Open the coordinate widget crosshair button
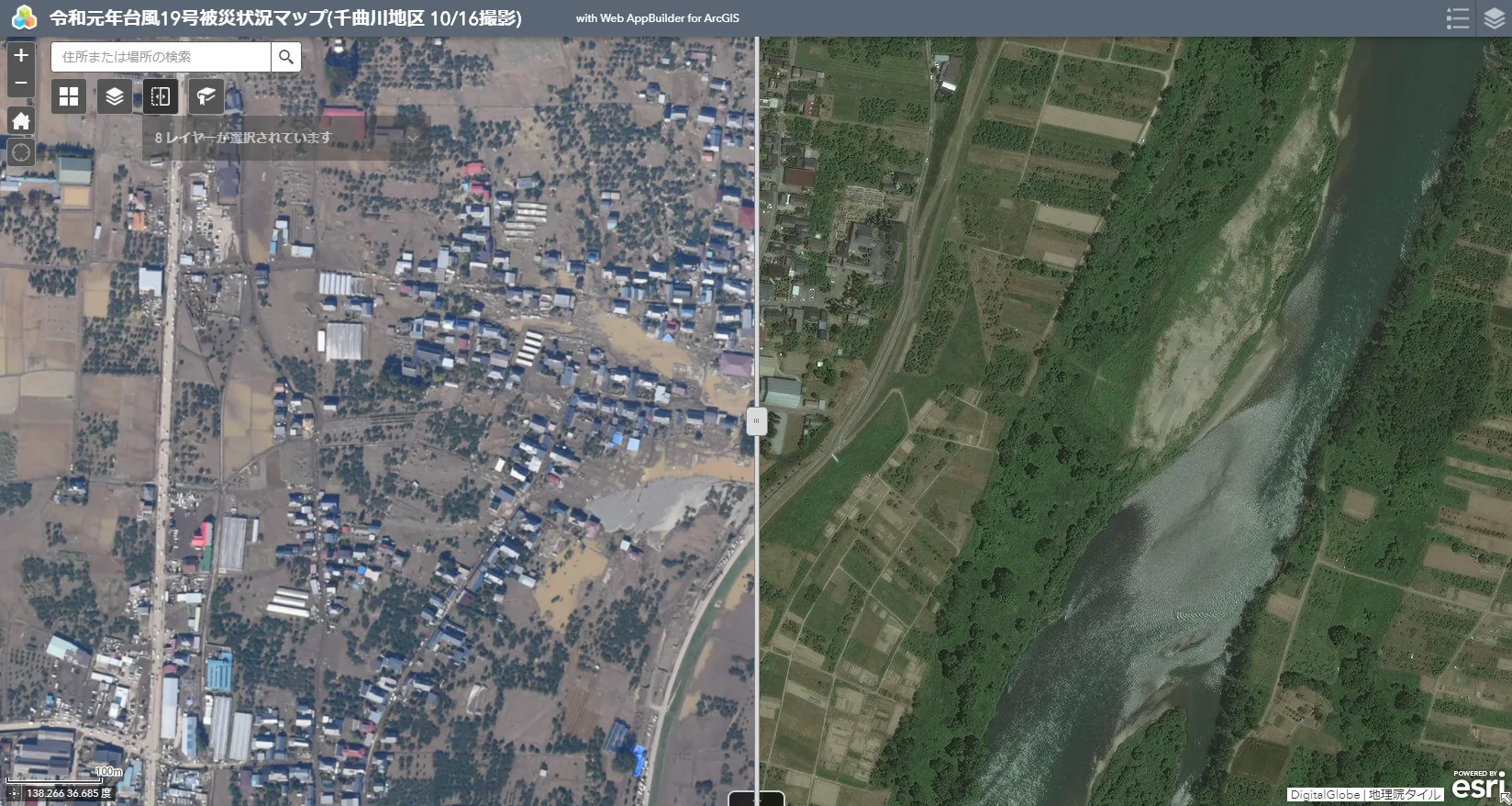This screenshot has width=1512, height=806. [x=13, y=793]
